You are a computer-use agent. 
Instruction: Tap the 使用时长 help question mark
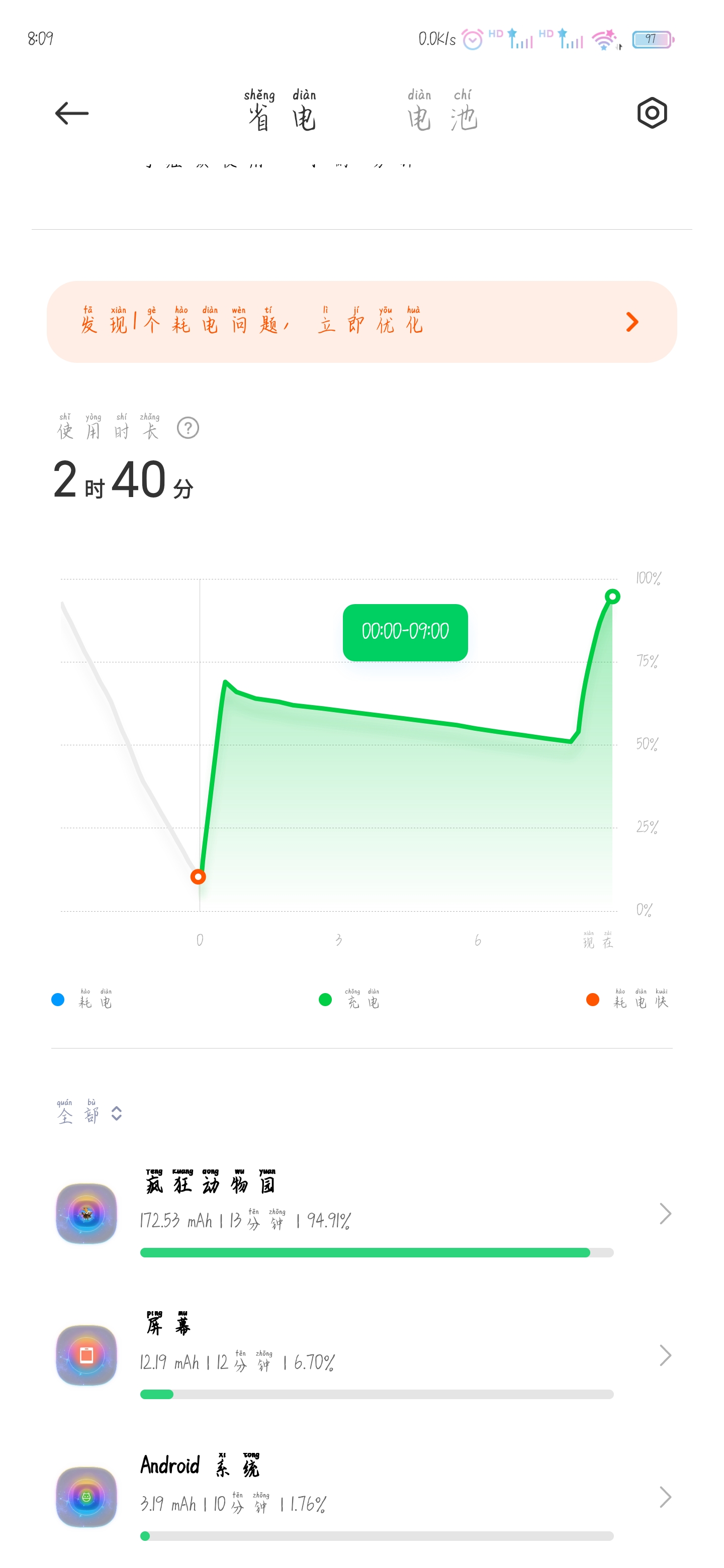(x=188, y=428)
